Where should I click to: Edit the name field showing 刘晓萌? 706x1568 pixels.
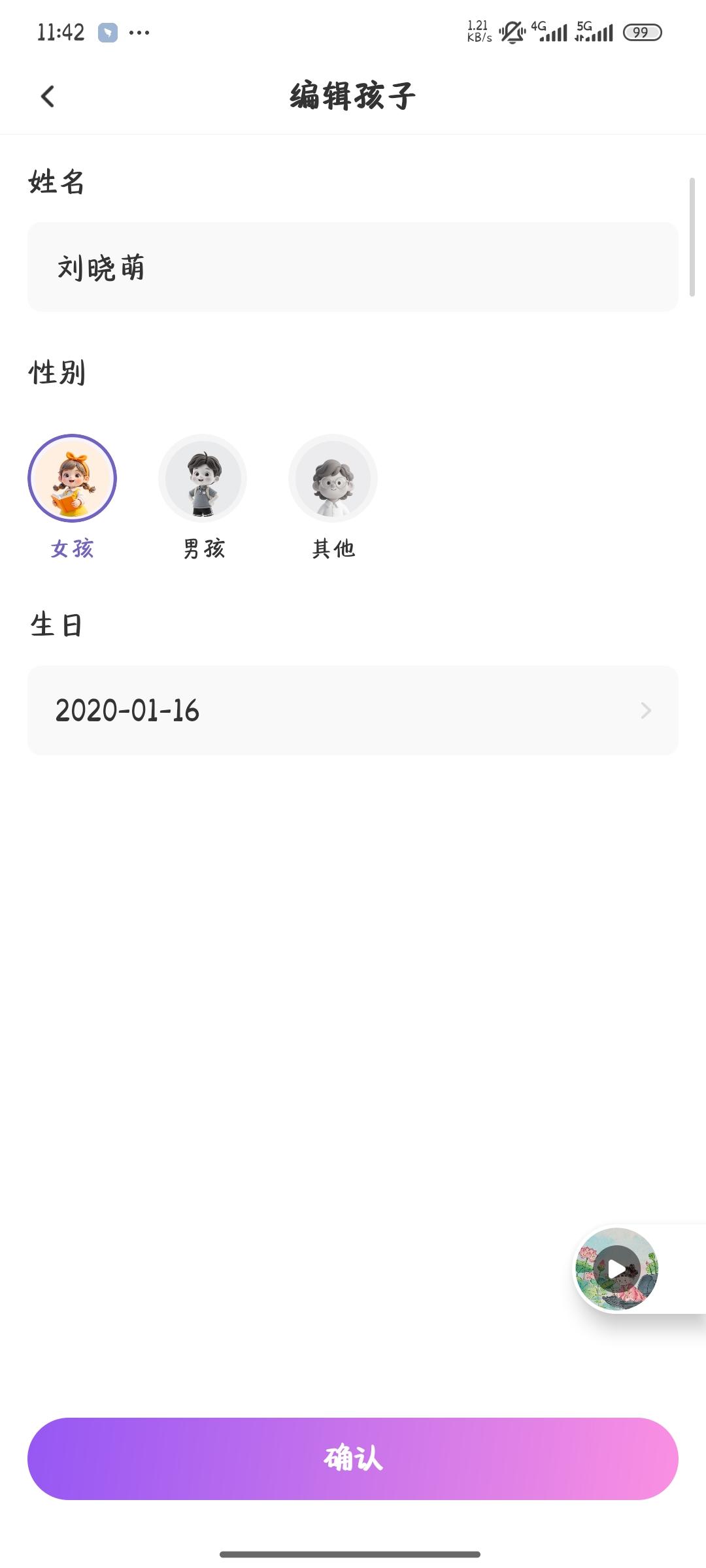coord(352,267)
